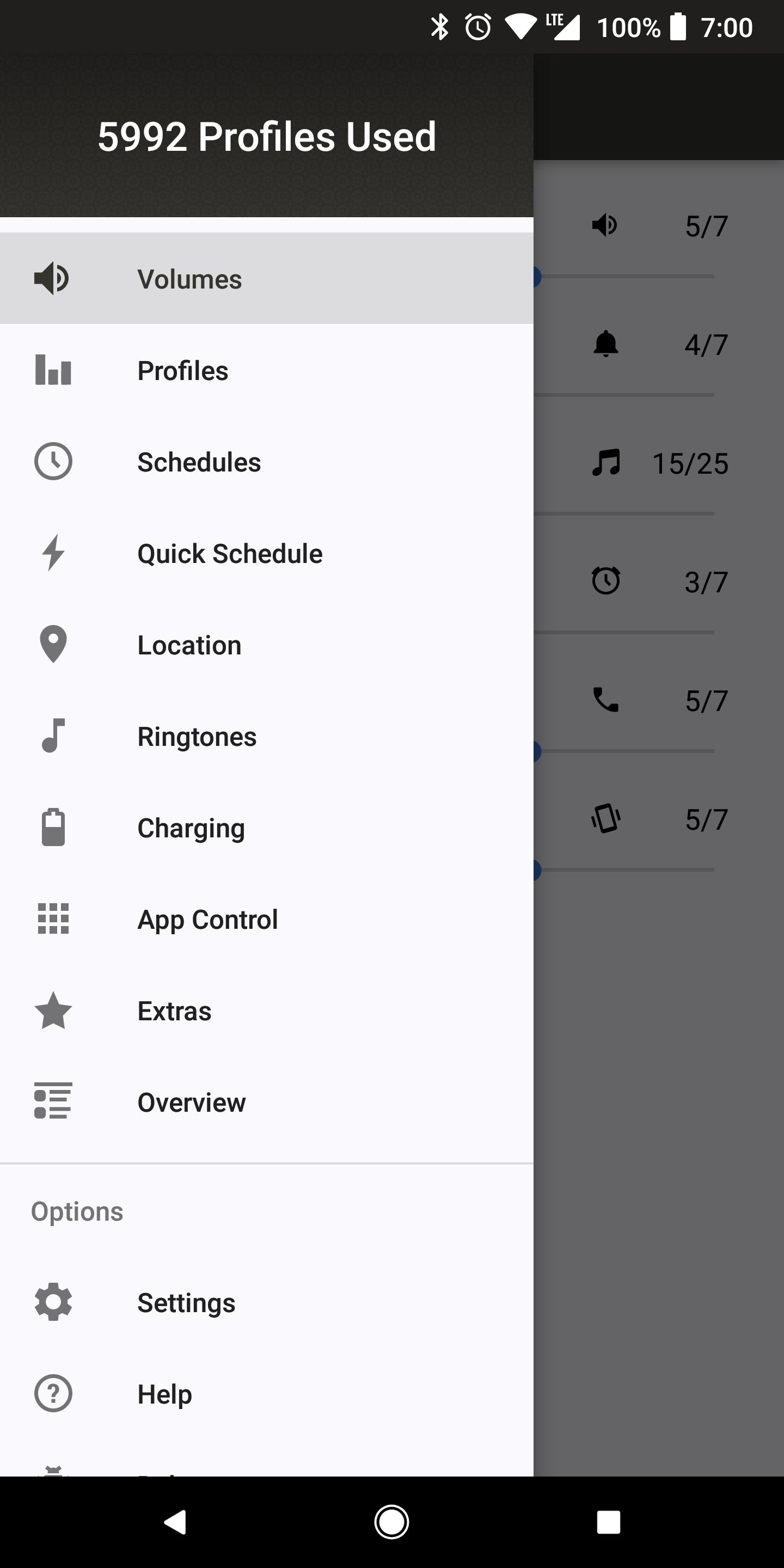
Task: Open Settings from the Options list
Action: coord(186,1303)
